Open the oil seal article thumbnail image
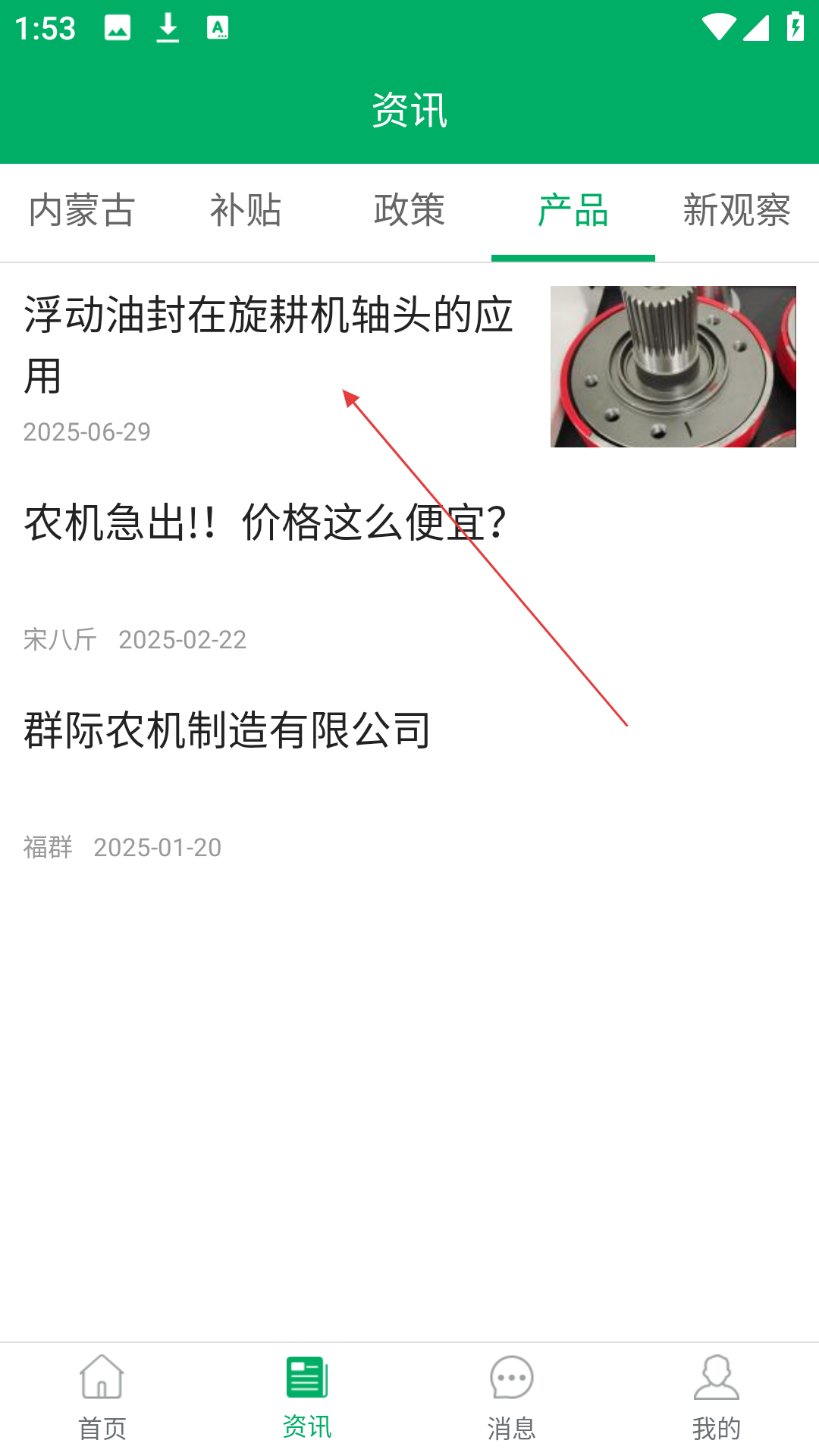This screenshot has height=1456, width=819. coord(673,366)
